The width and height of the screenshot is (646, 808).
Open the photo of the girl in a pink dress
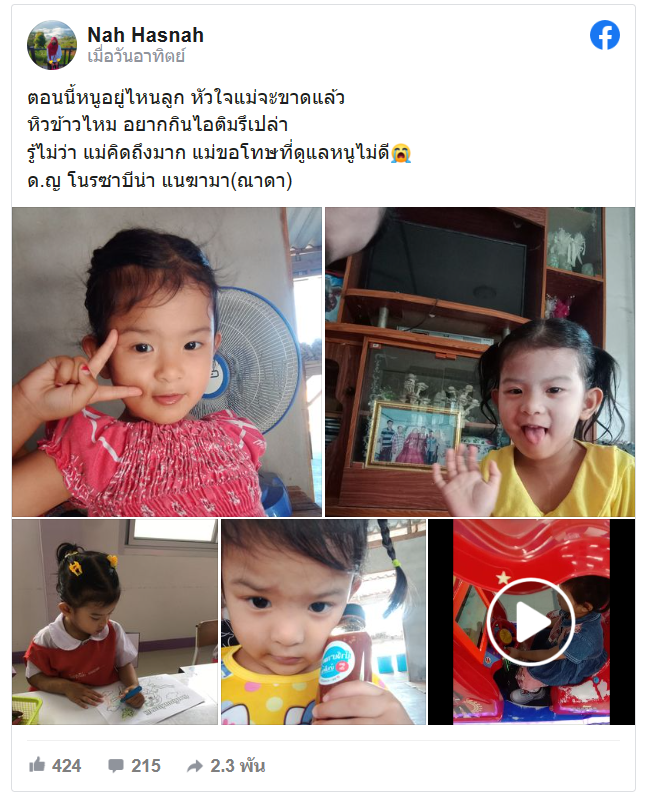[x=167, y=361]
